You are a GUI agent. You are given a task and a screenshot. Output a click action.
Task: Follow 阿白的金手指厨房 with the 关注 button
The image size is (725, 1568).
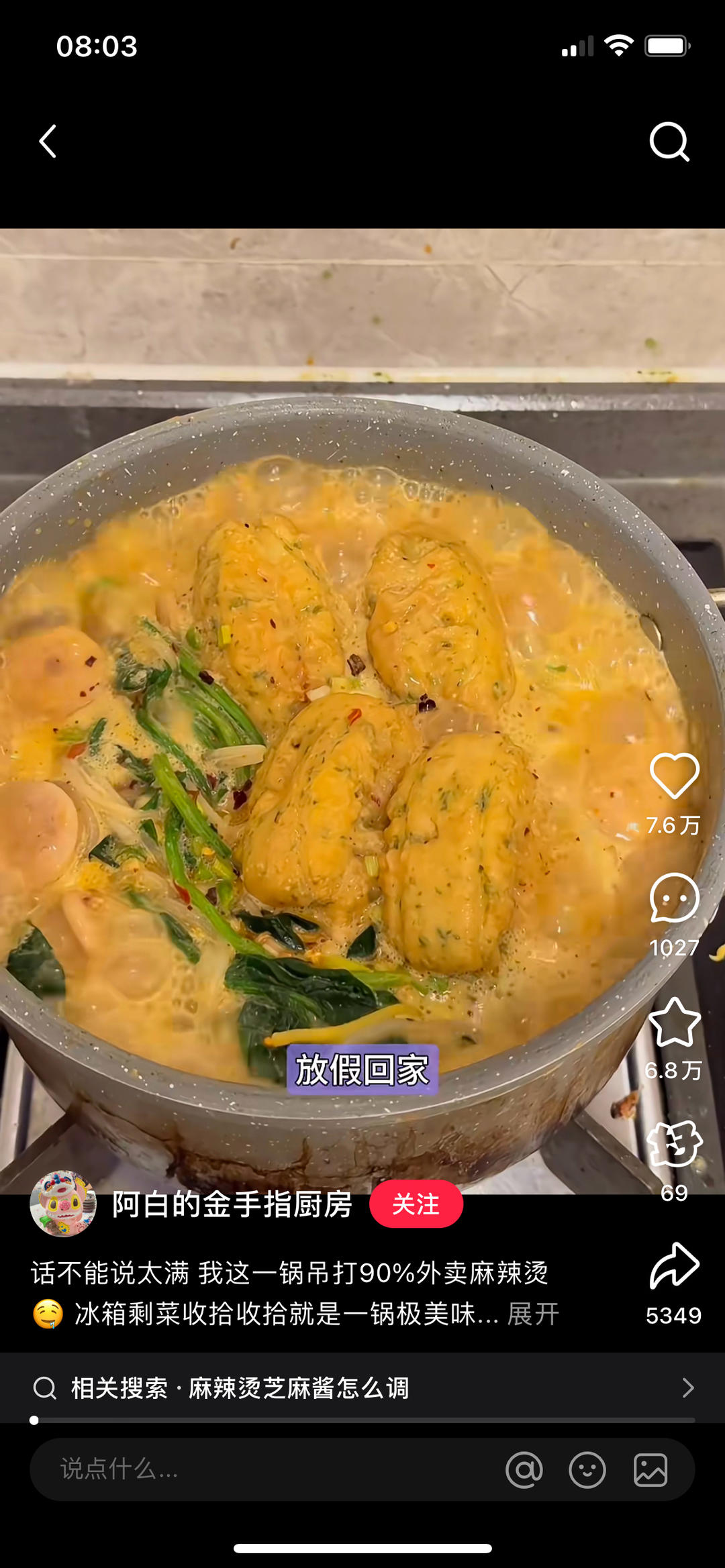click(x=416, y=1204)
